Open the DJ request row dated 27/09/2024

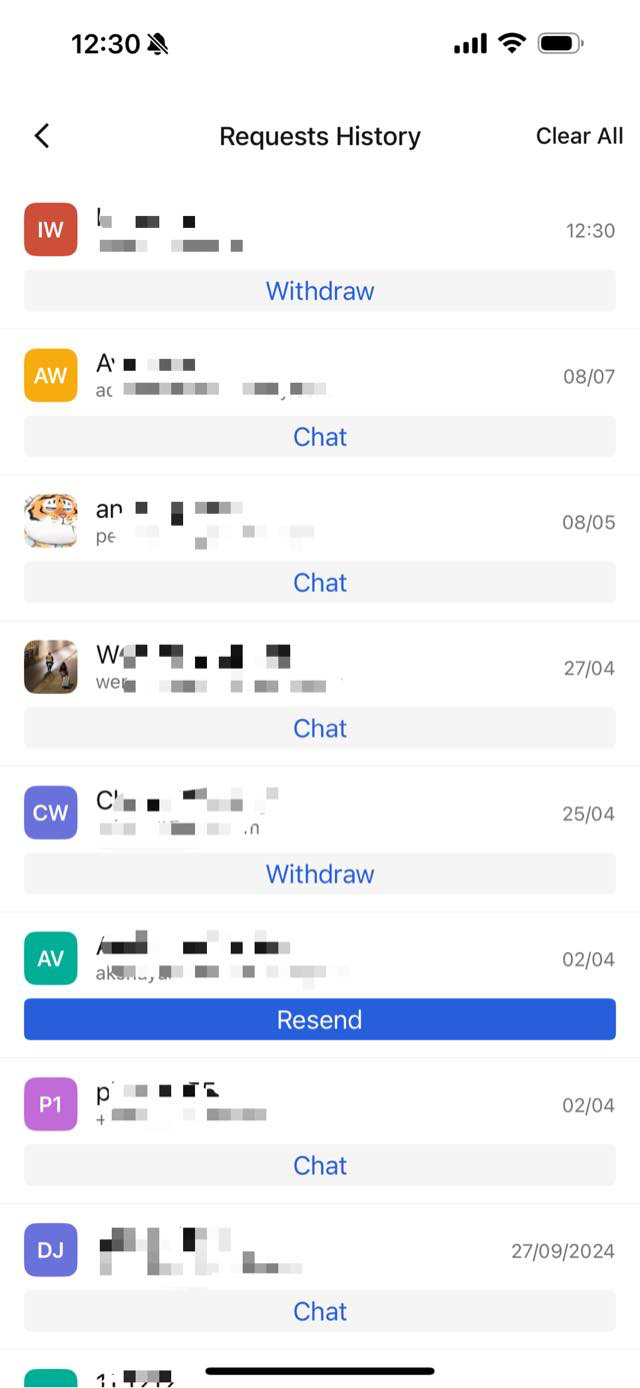[x=320, y=1251]
